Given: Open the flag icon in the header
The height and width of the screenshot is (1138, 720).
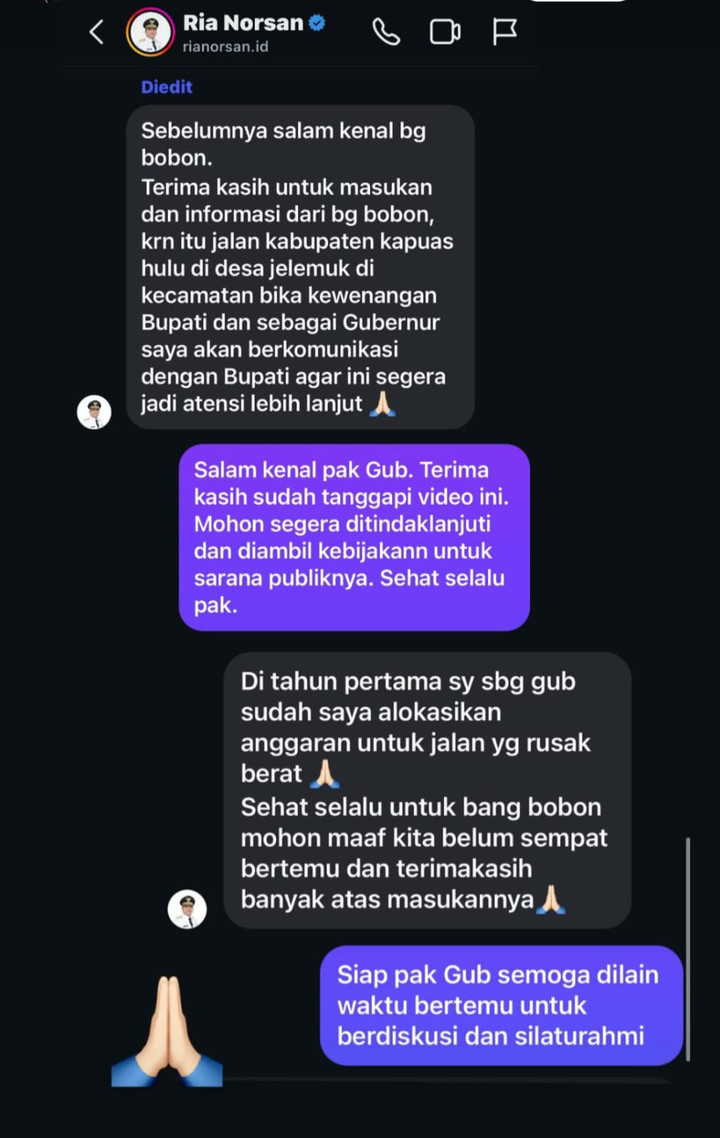Looking at the screenshot, I should 505,32.
